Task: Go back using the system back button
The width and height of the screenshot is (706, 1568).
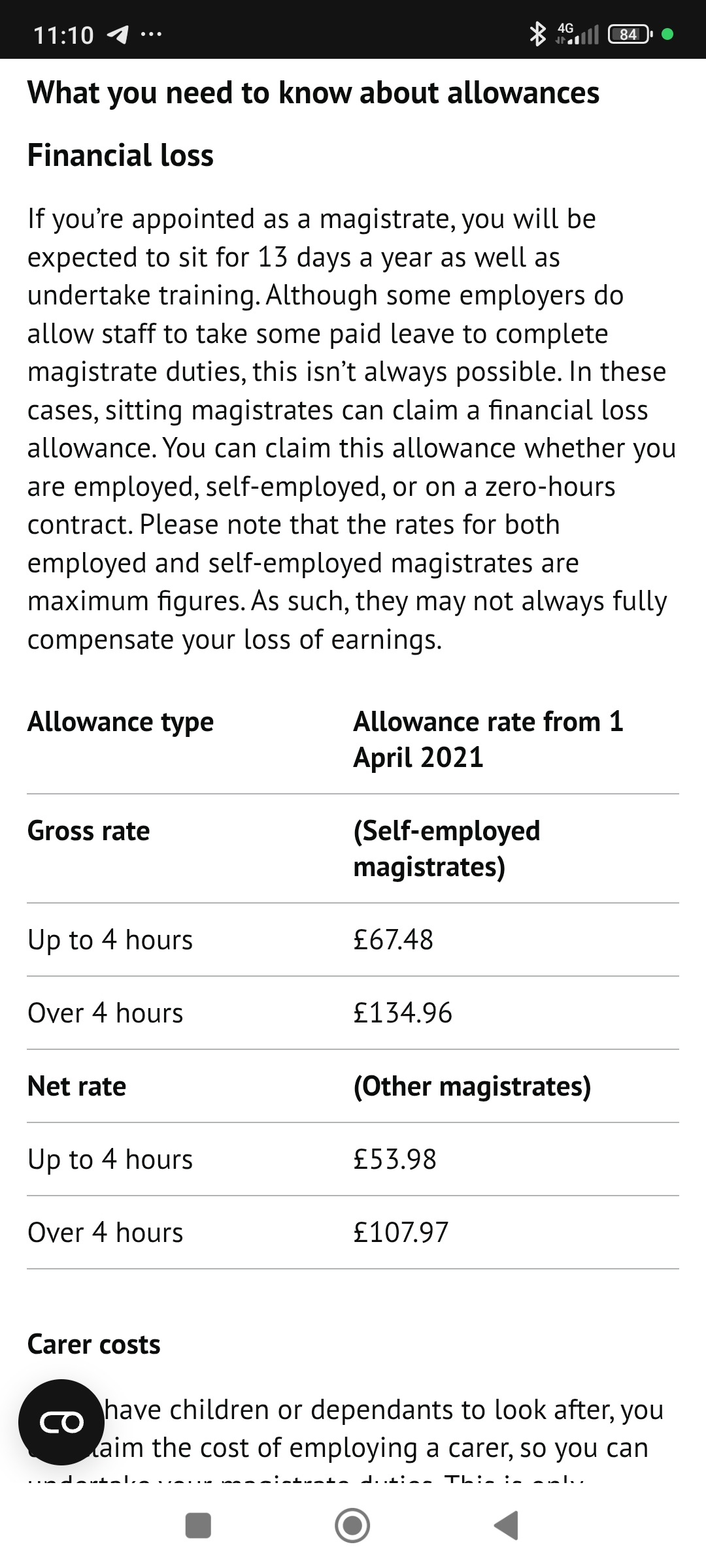Action: click(507, 1526)
